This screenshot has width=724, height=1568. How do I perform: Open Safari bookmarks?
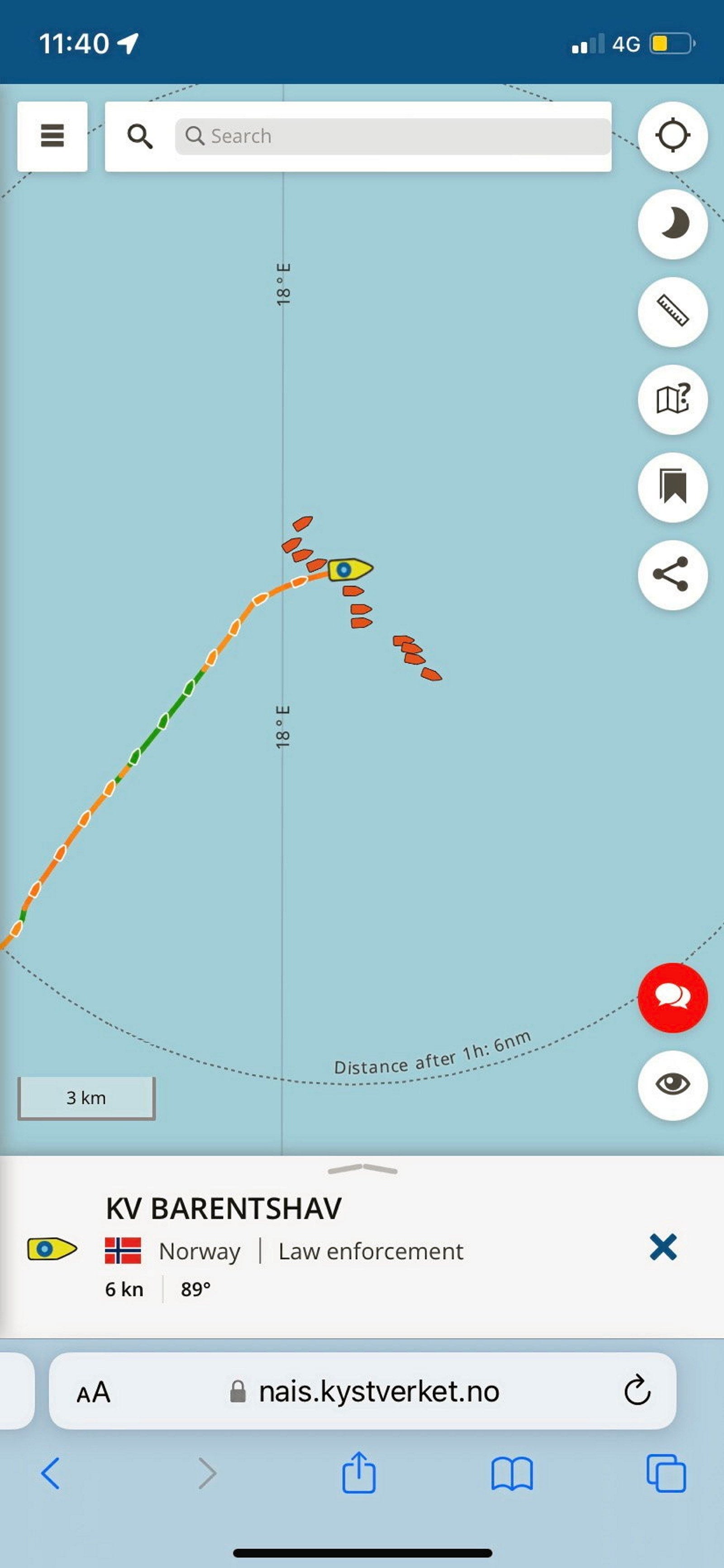pyautogui.click(x=512, y=1474)
